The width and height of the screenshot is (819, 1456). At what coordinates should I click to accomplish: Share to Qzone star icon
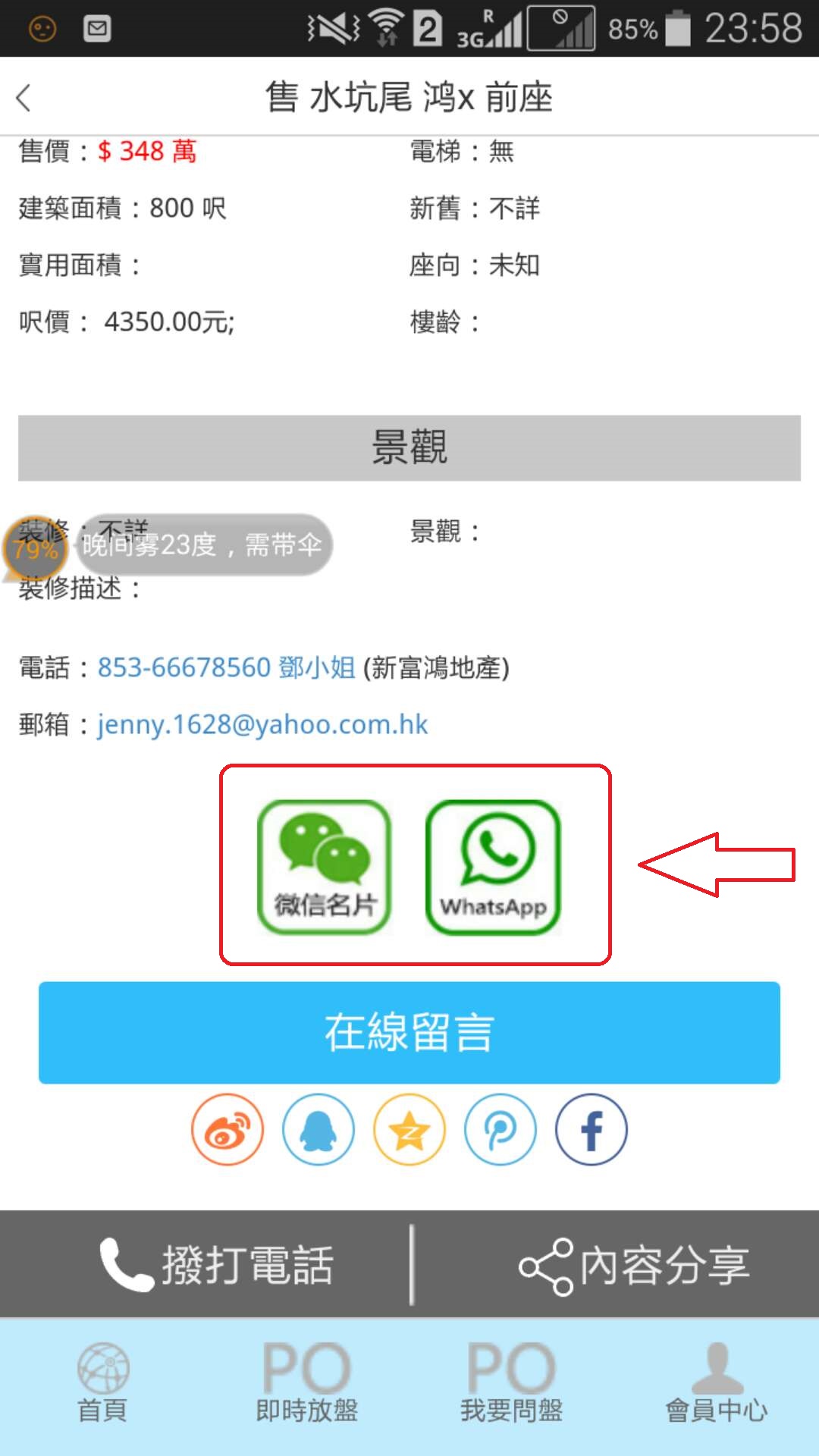(409, 1129)
